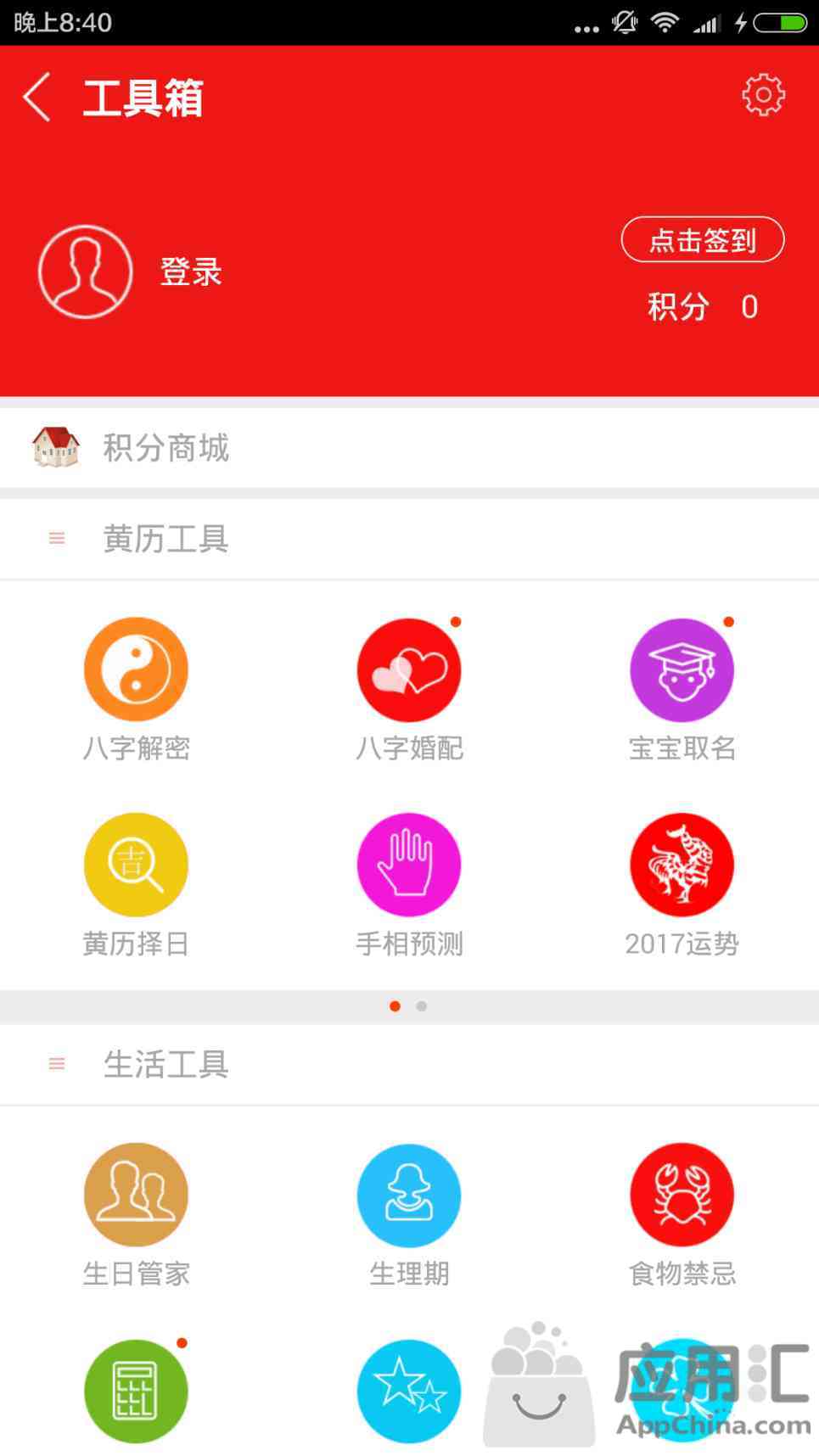Tap 登录 to sign in
Image resolution: width=819 pixels, height=1456 pixels.
tap(191, 272)
